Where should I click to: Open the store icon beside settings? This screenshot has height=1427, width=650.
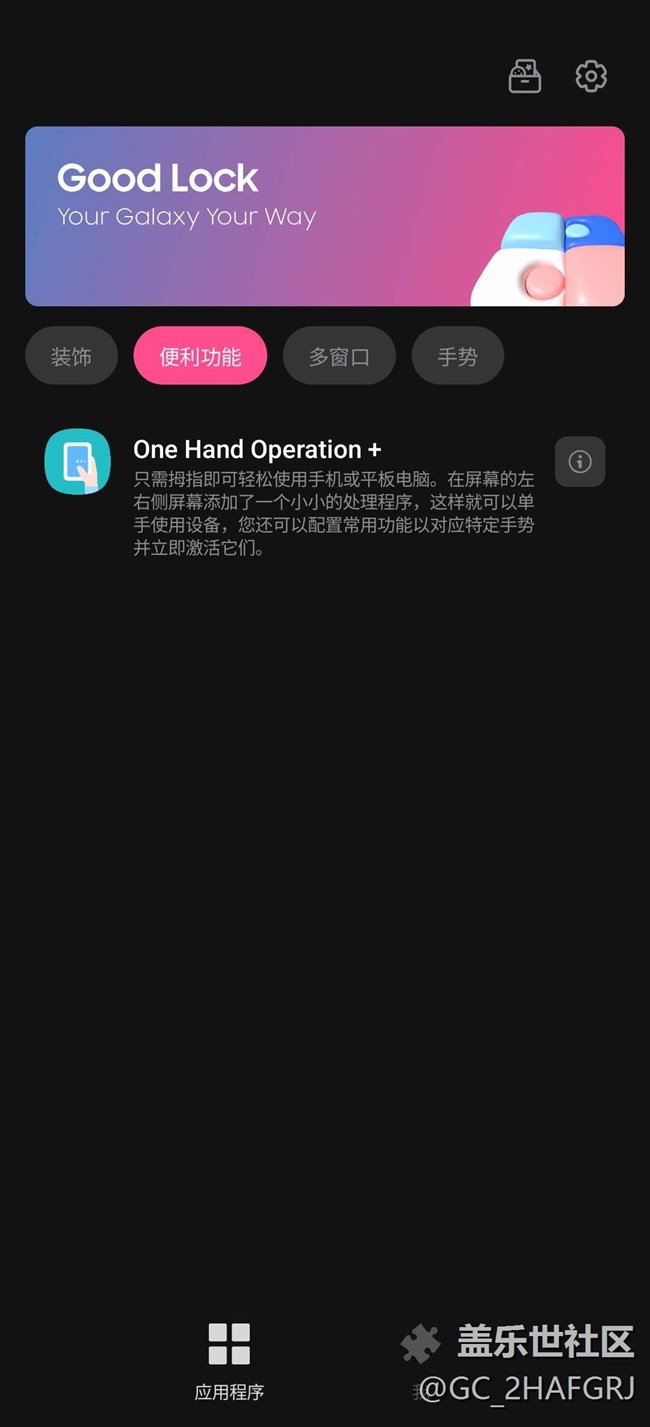(525, 76)
